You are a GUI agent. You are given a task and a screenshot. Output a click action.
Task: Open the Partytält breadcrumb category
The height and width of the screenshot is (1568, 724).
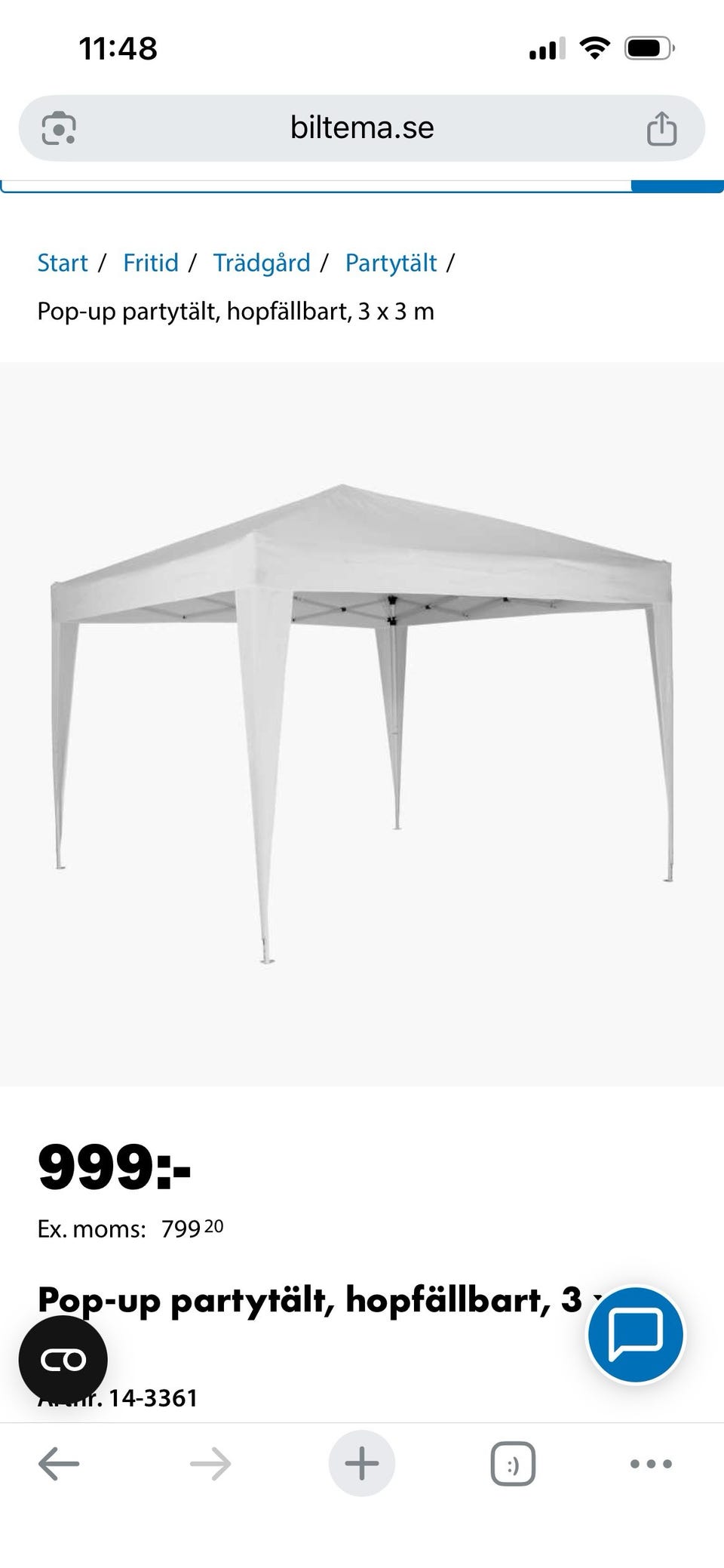(391, 263)
